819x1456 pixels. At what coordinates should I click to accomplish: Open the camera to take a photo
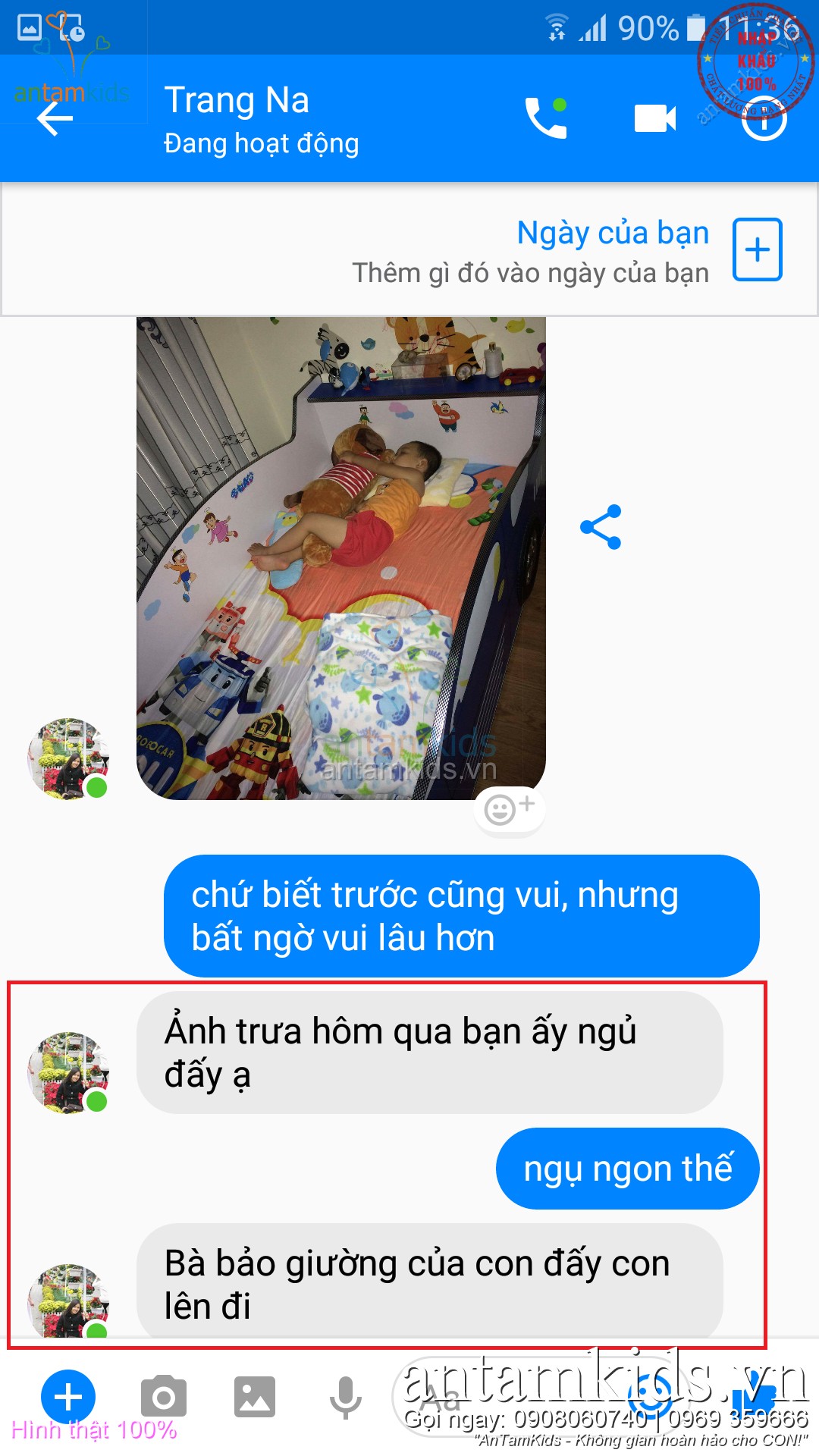point(163,1396)
